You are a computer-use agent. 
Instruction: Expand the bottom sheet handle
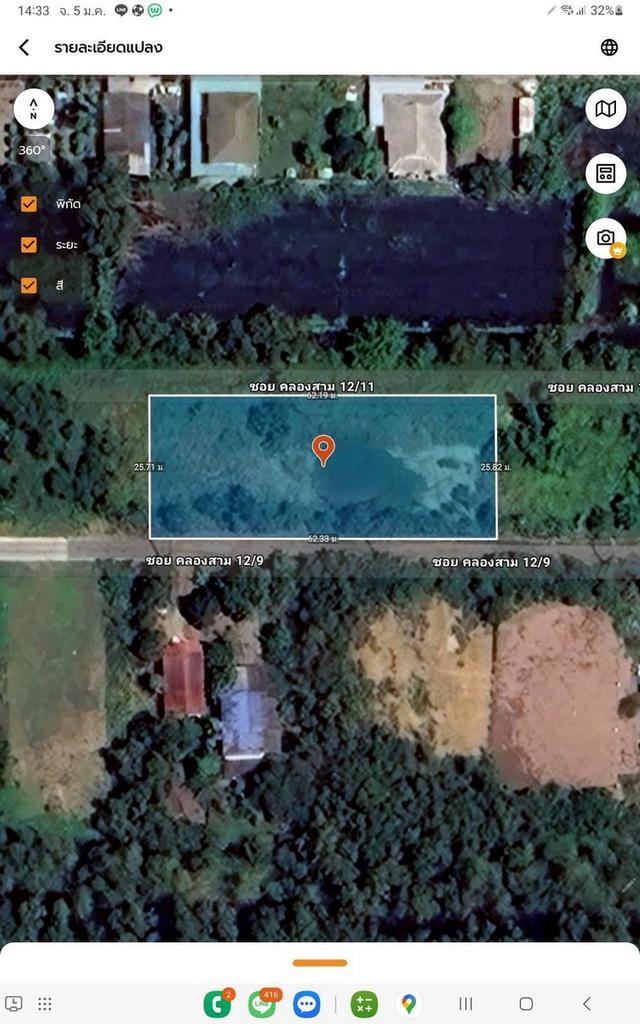[320, 963]
